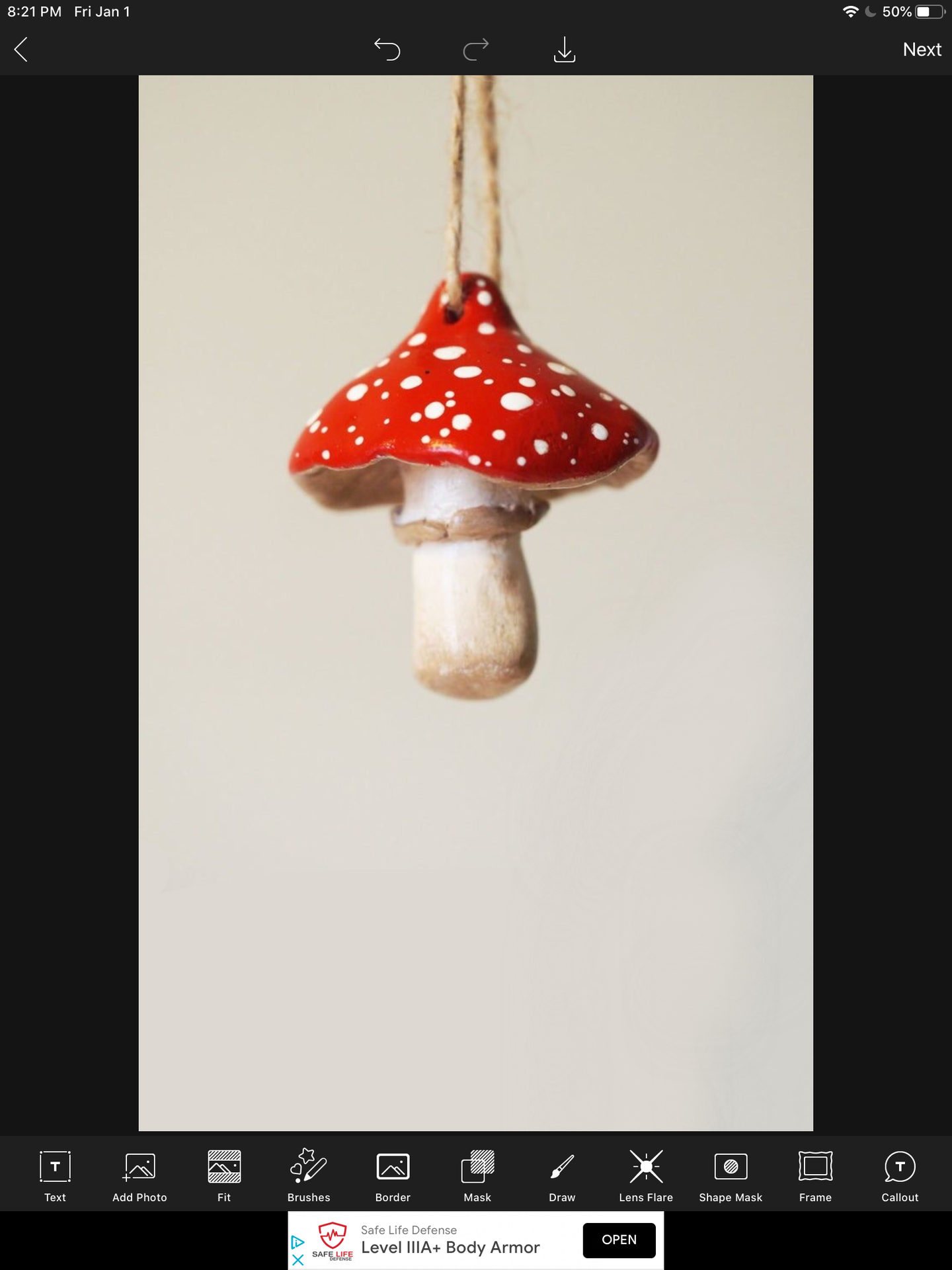The height and width of the screenshot is (1270, 952).
Task: Select the Frame tool
Action: click(x=815, y=1175)
